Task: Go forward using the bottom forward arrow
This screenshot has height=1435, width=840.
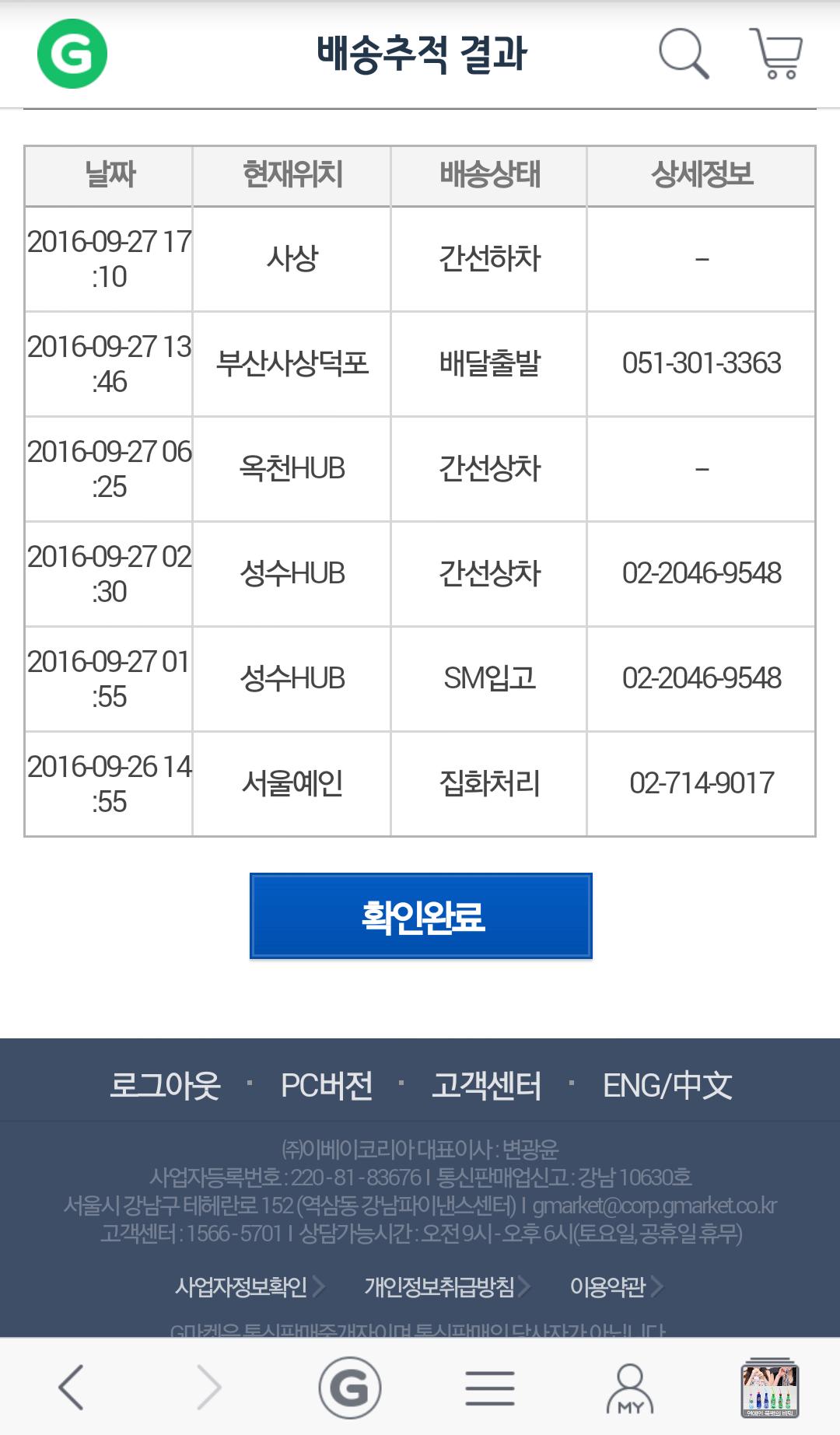Action: [x=209, y=1387]
